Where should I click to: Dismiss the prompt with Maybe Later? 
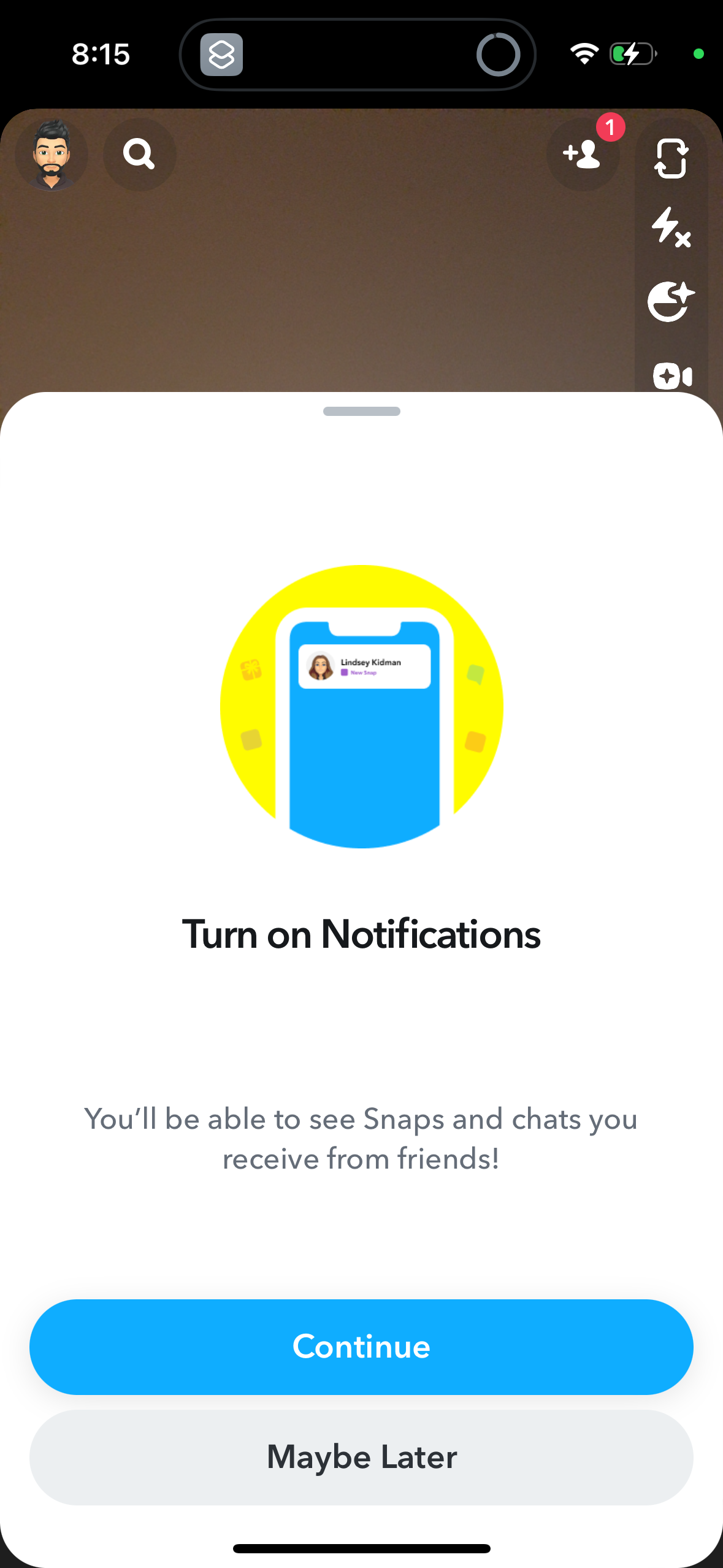click(361, 1458)
